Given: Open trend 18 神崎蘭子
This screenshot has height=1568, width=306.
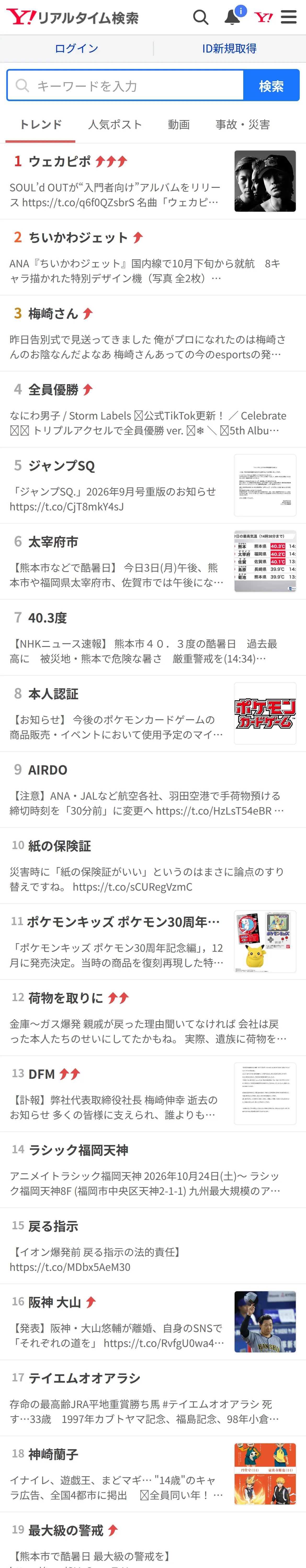Looking at the screenshot, I should (x=153, y=1474).
